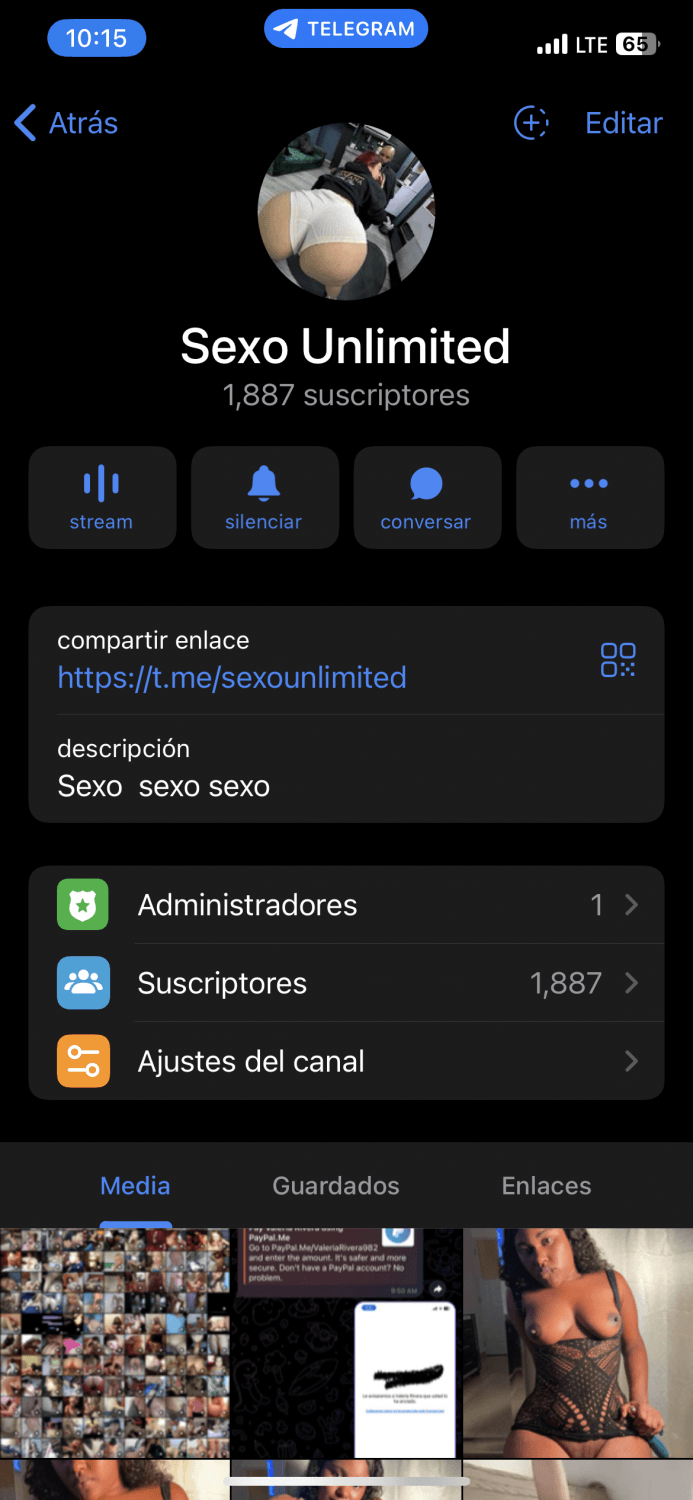Mute the channel with silenciar

coord(264,498)
